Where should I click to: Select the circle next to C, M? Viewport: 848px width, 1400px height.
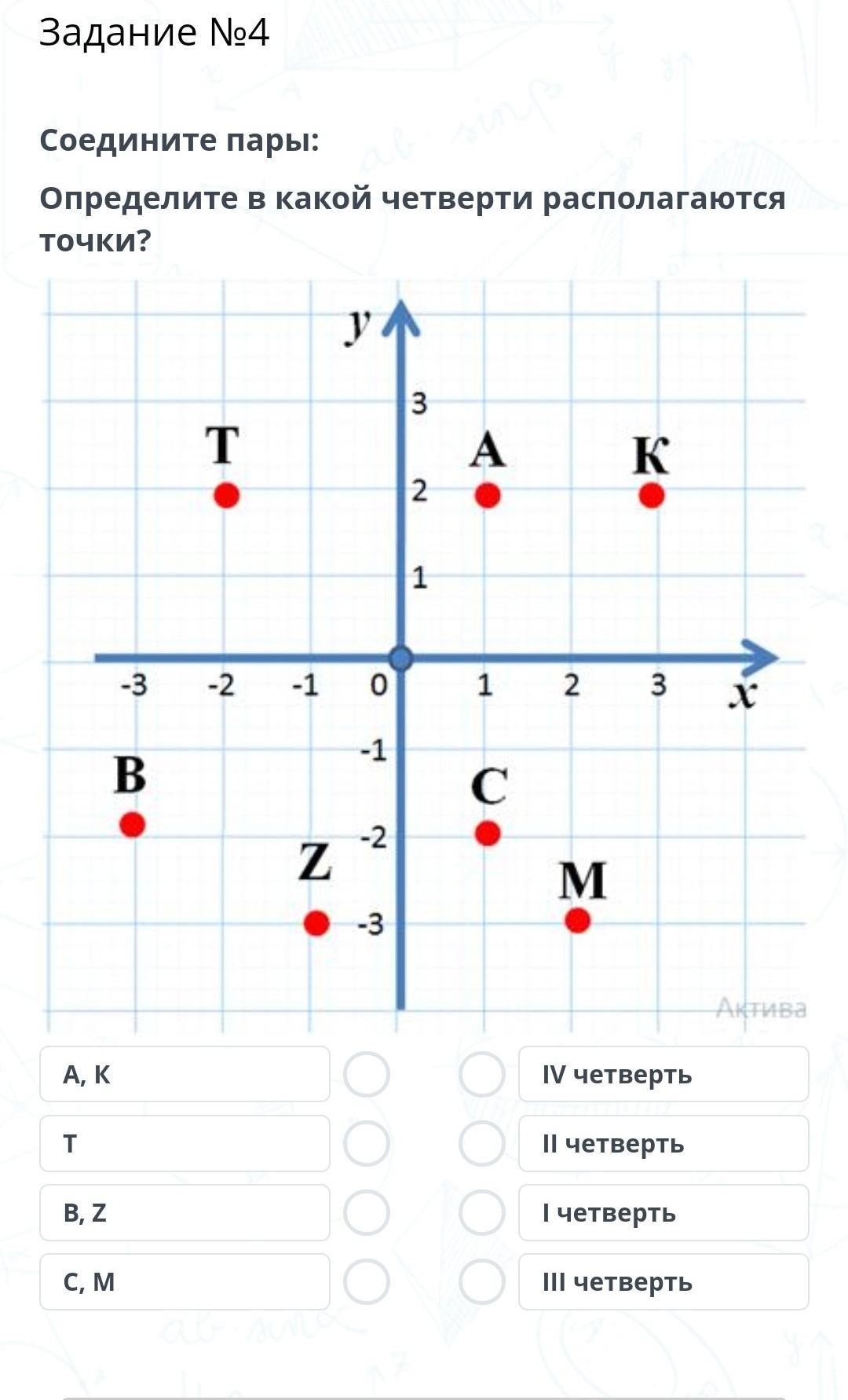point(367,1281)
